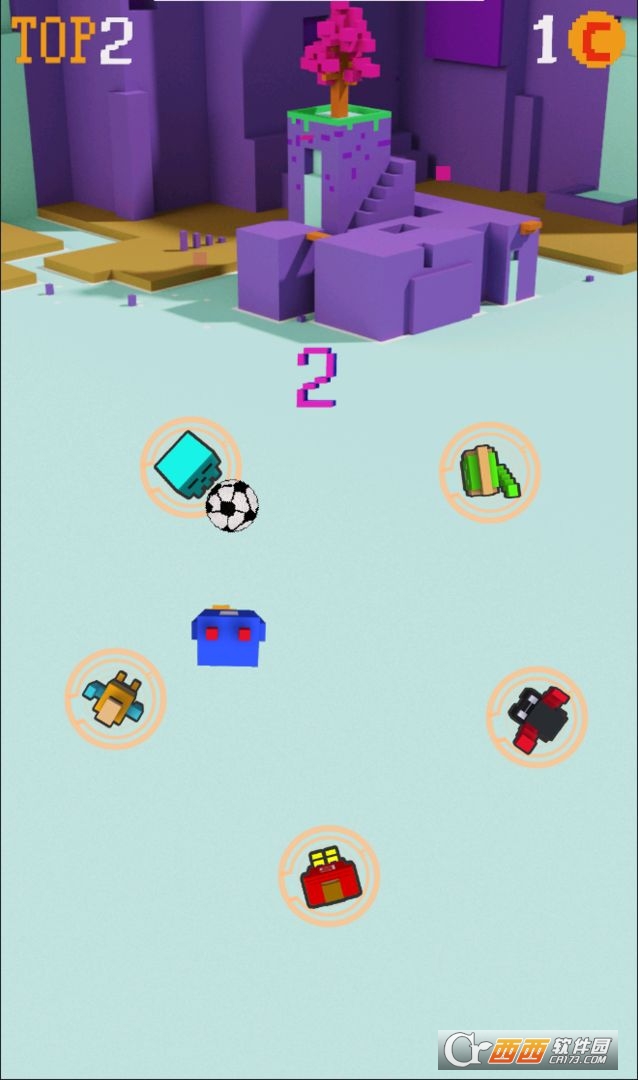Tap the bee character in the circle
The width and height of the screenshot is (638, 1080).
click(x=115, y=698)
